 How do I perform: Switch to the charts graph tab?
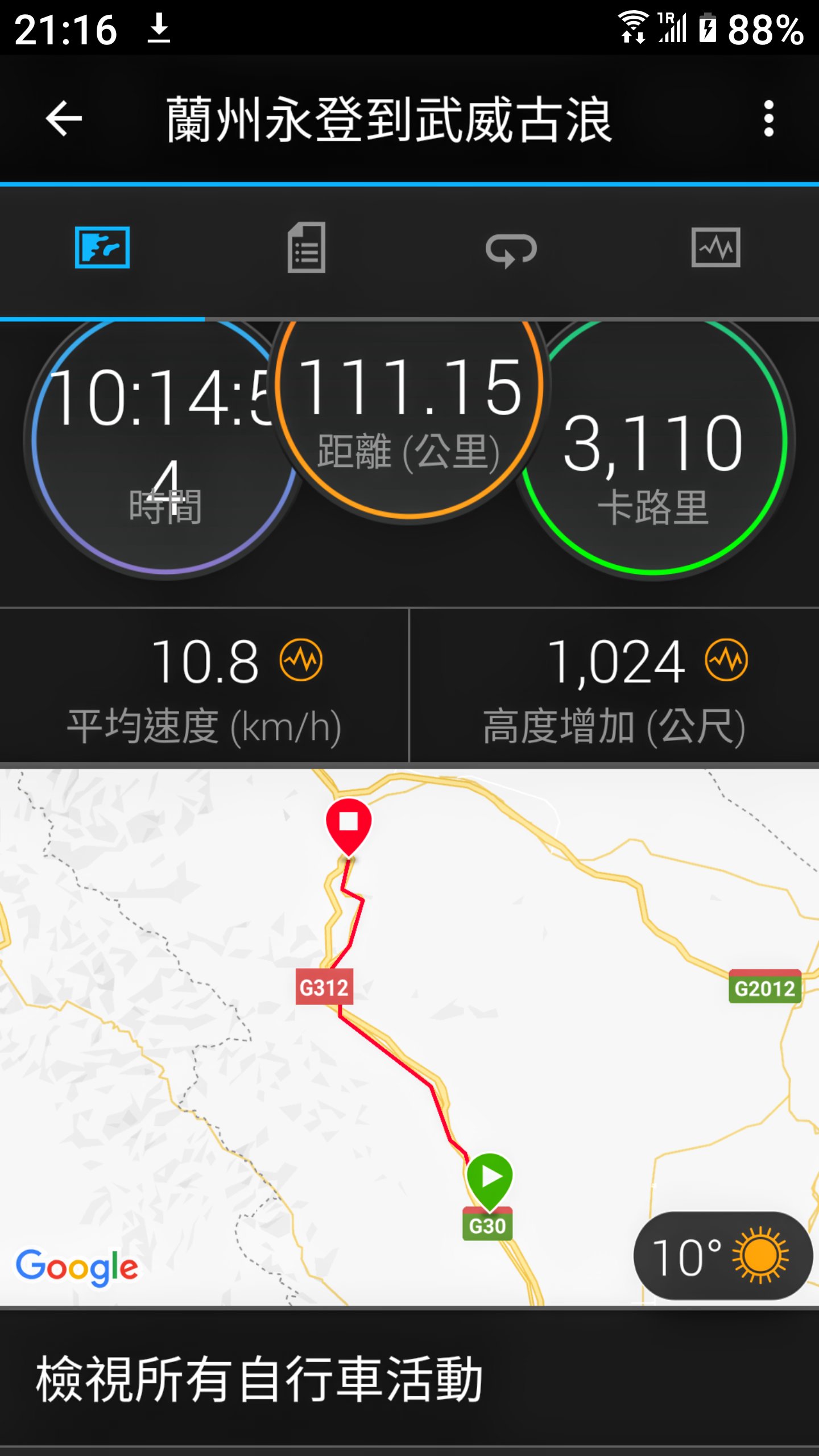click(715, 247)
